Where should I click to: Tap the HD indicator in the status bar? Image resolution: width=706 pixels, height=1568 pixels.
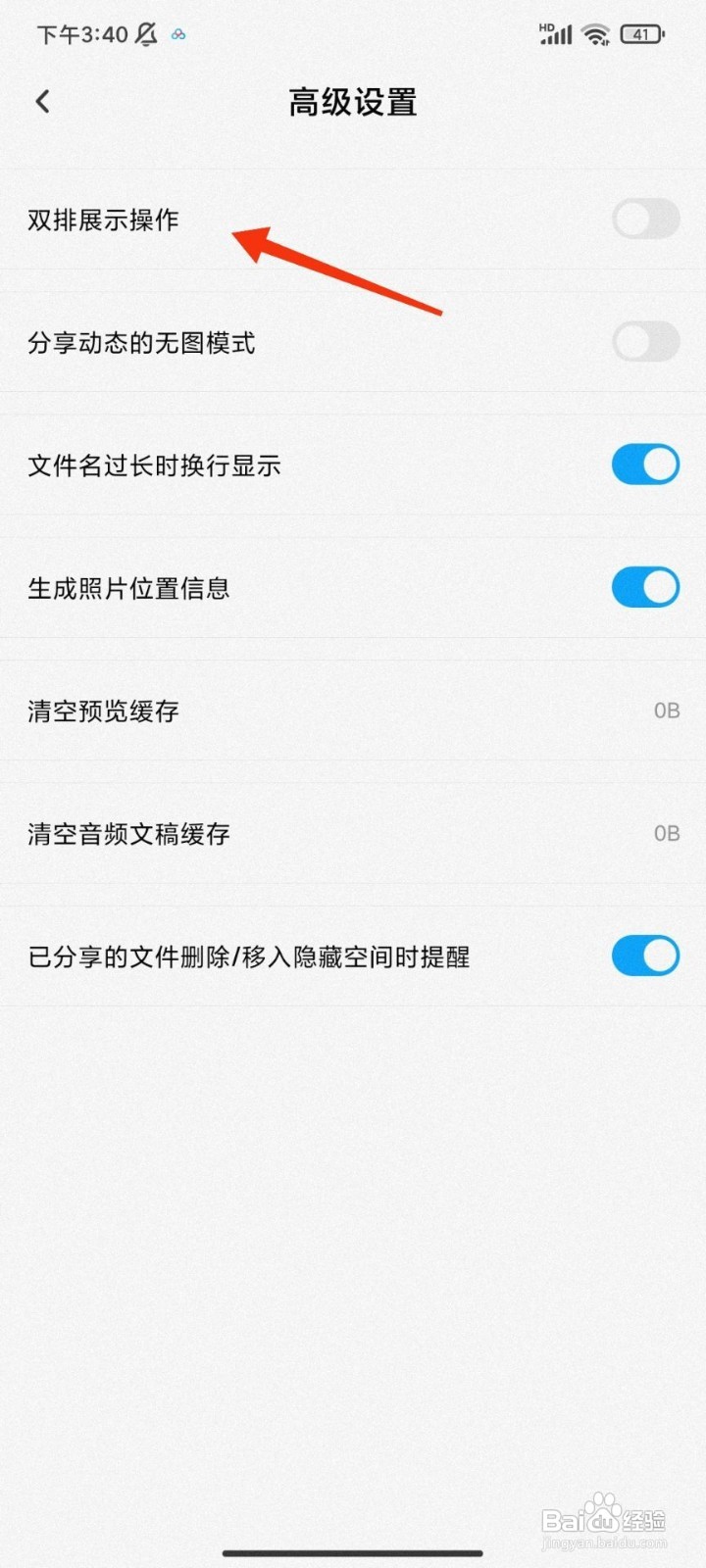tap(548, 26)
